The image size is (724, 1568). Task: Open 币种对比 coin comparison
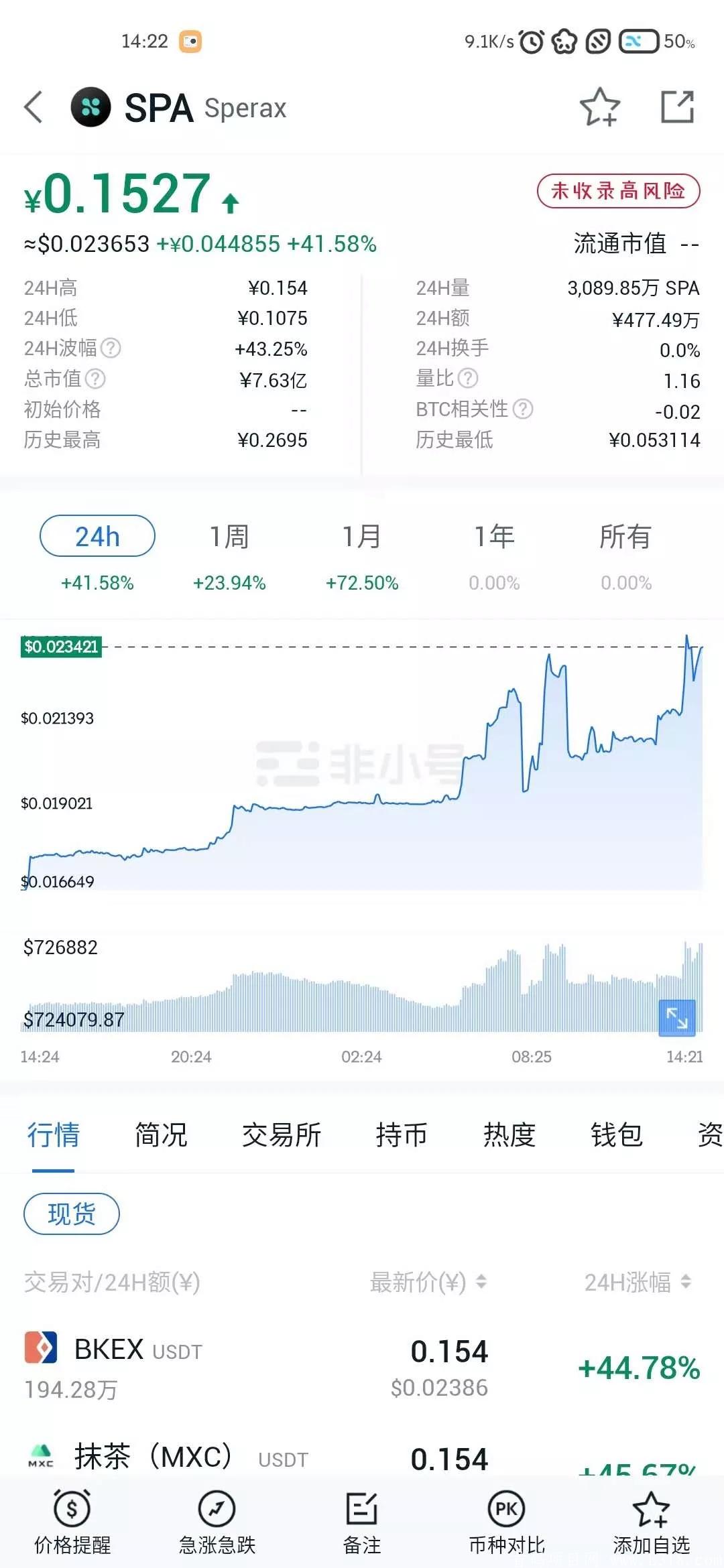[x=507, y=1521]
